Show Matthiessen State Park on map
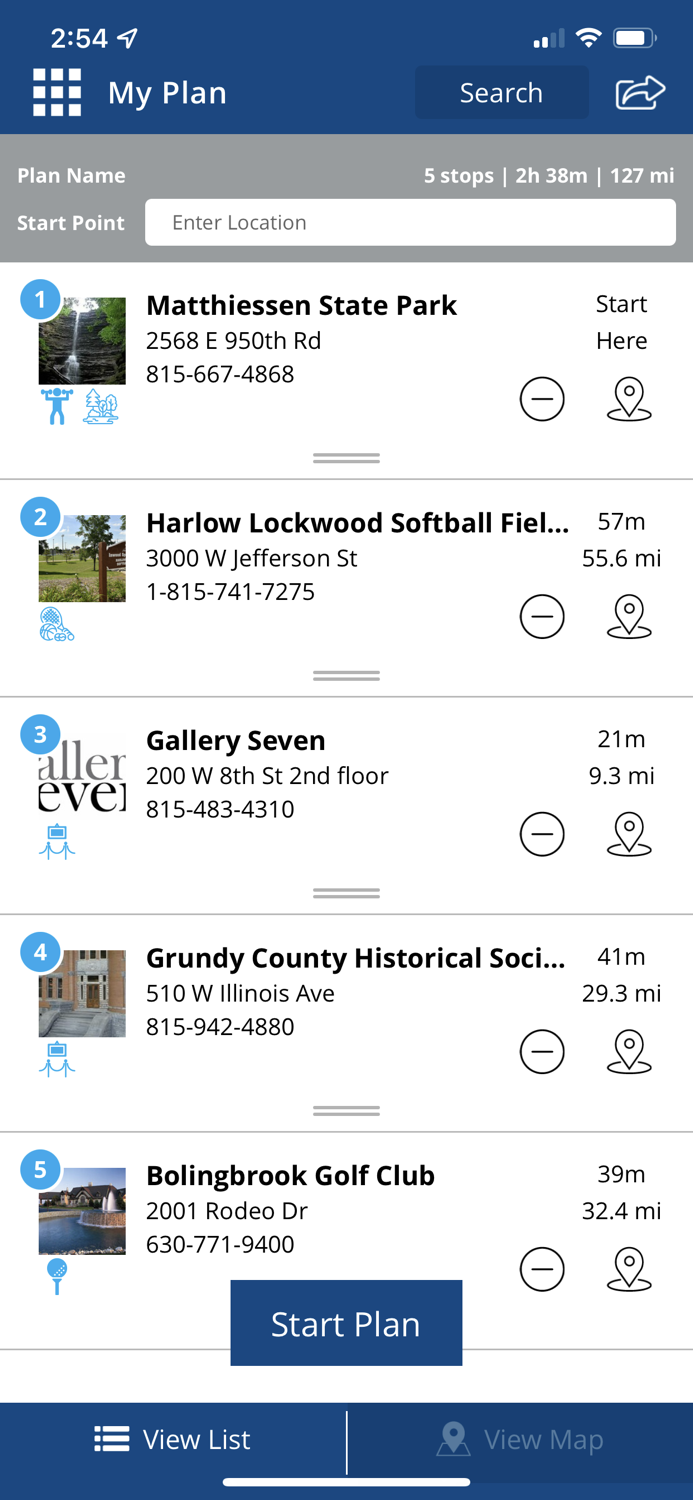 click(629, 400)
